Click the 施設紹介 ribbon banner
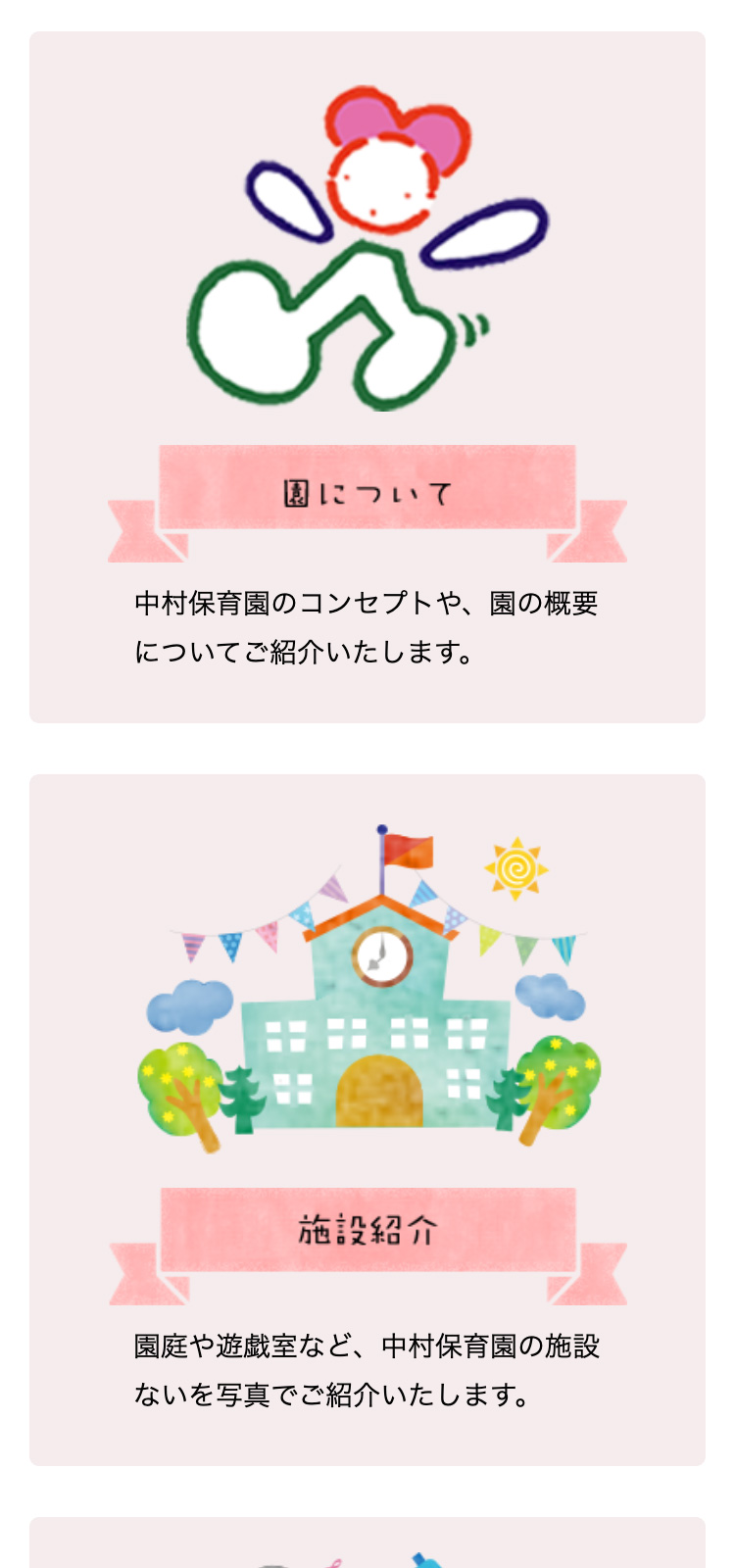The width and height of the screenshot is (735, 1568). (367, 1227)
